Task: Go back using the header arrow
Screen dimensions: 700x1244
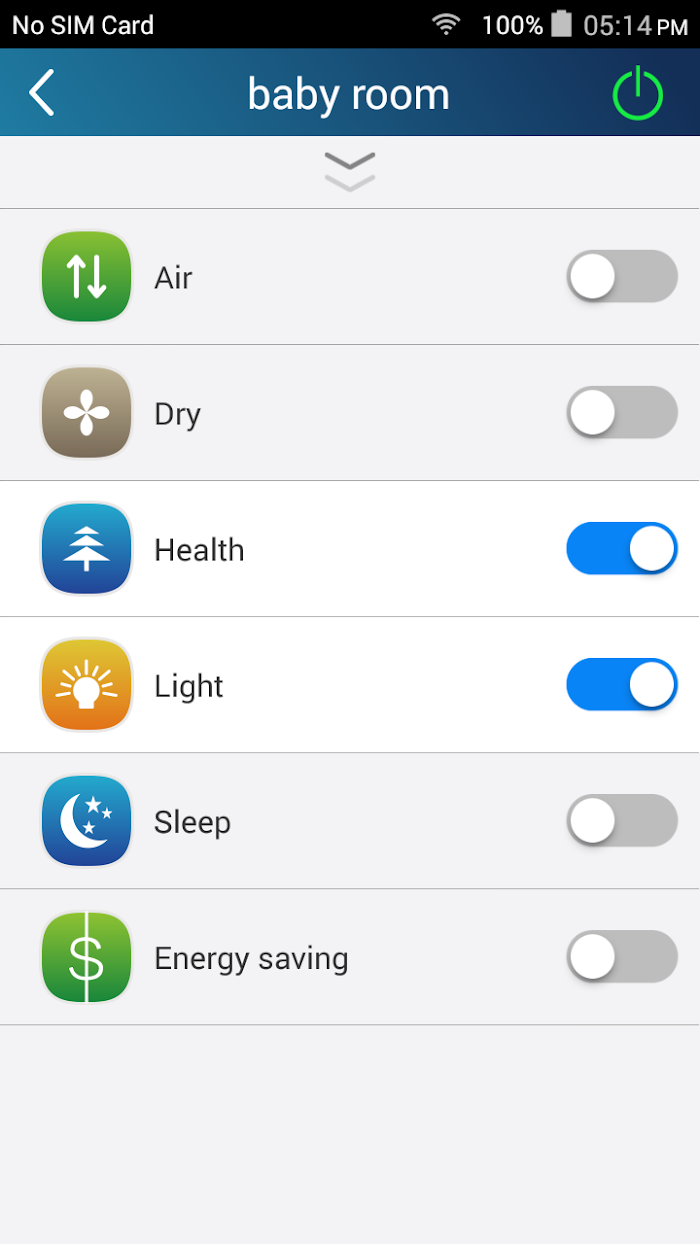Action: point(41,93)
